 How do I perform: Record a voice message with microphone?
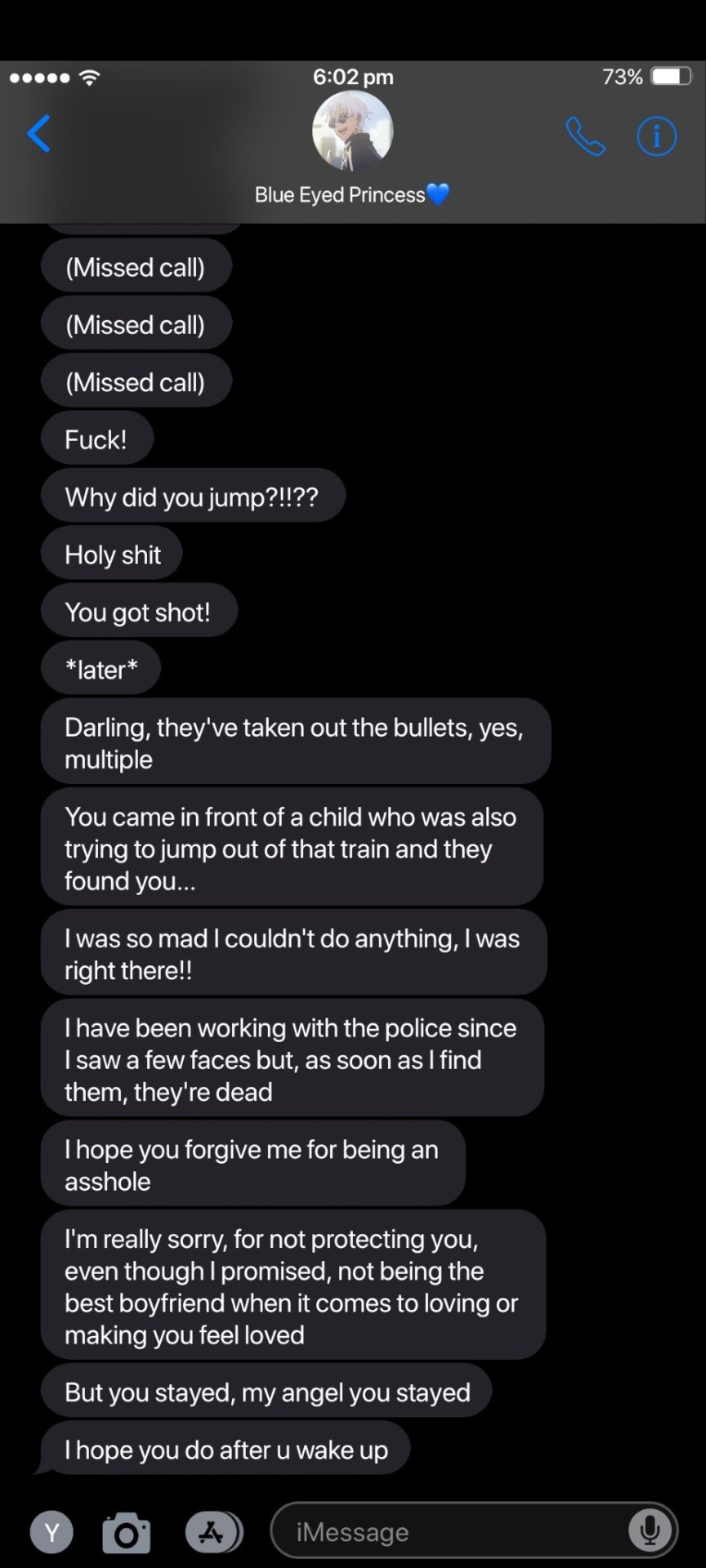click(650, 1530)
